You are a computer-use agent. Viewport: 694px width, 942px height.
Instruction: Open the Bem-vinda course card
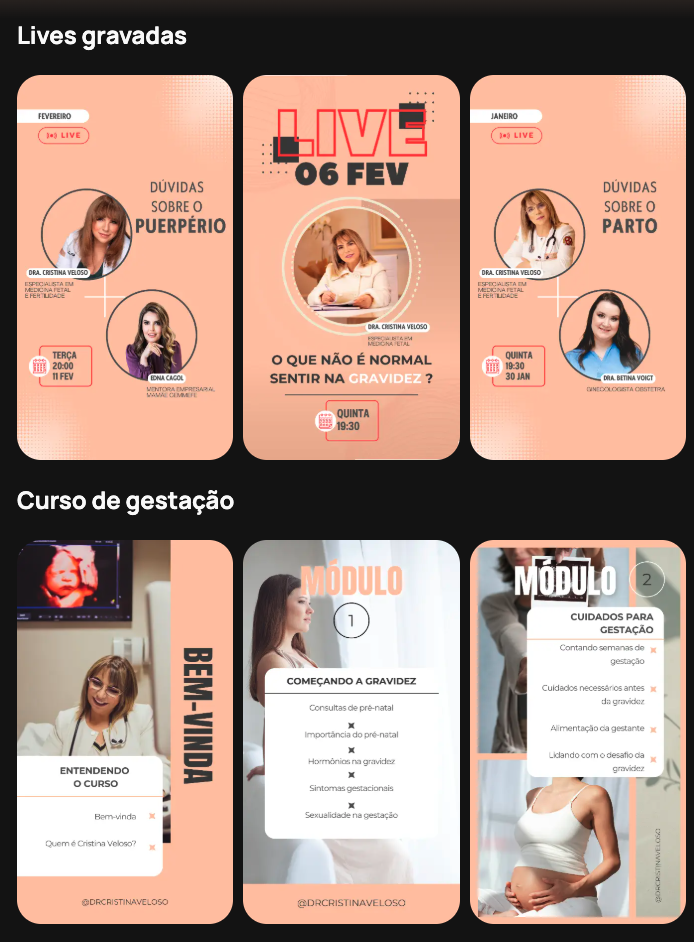coord(125,731)
